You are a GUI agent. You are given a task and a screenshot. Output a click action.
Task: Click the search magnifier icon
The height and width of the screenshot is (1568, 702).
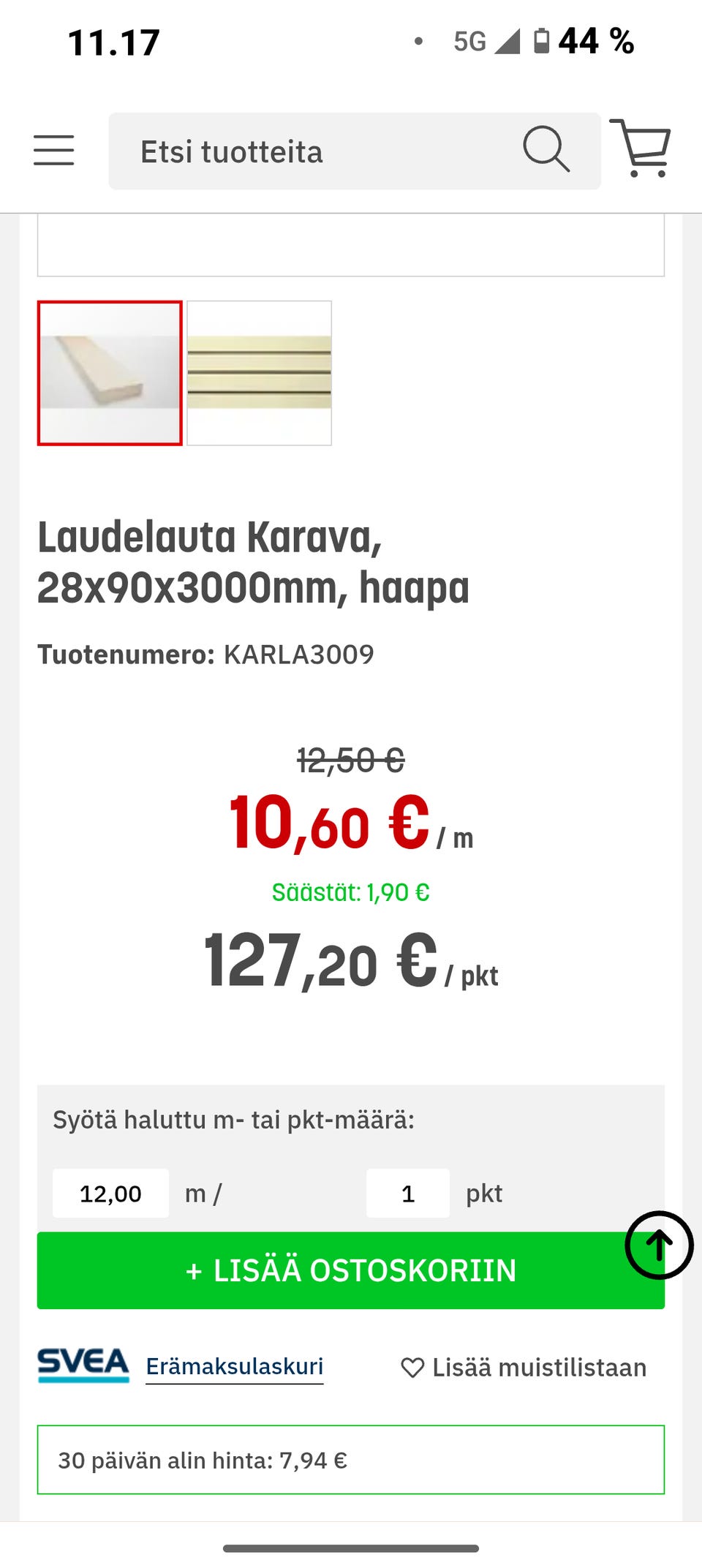coord(547,150)
